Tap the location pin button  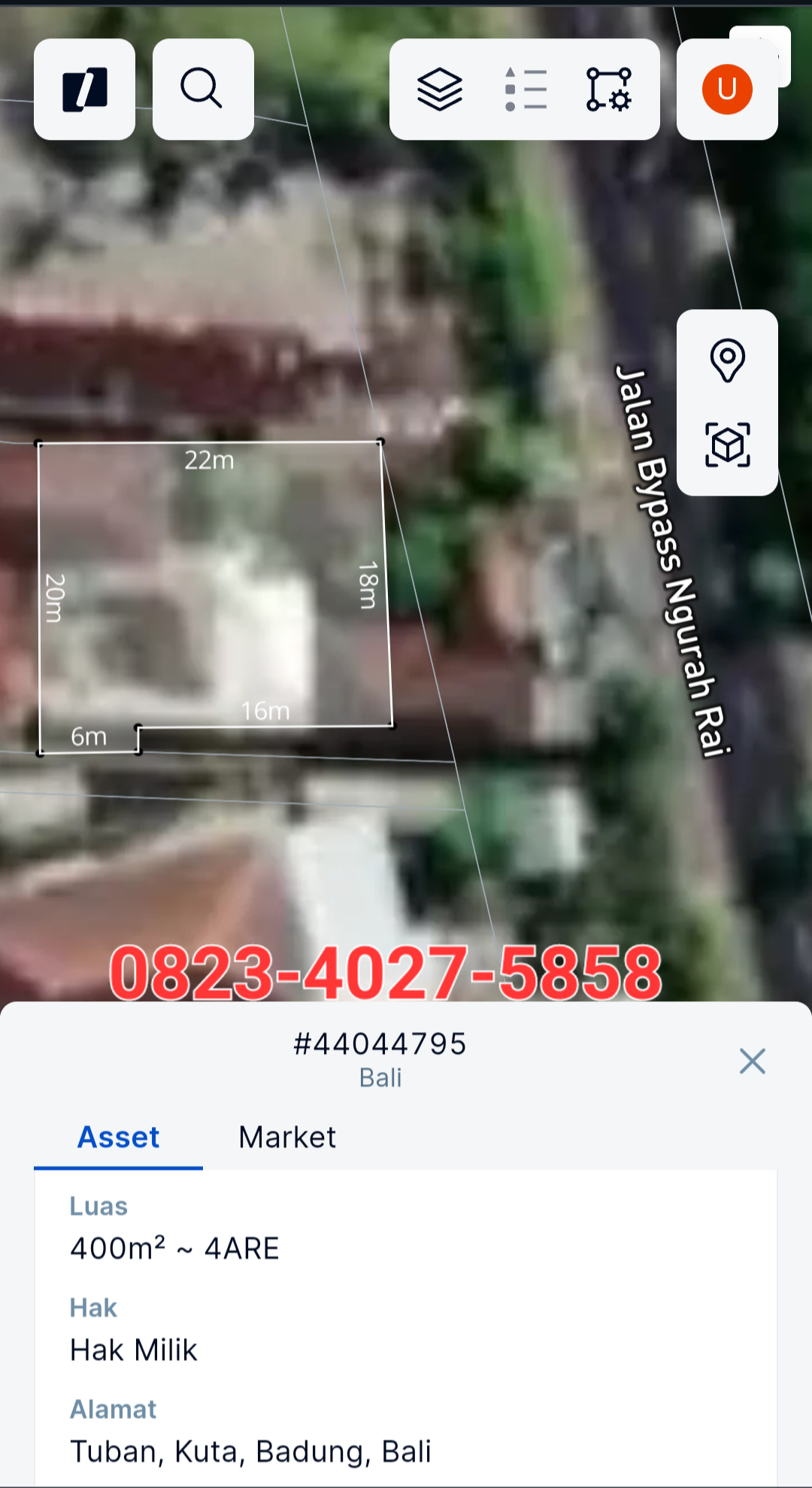coord(727,360)
